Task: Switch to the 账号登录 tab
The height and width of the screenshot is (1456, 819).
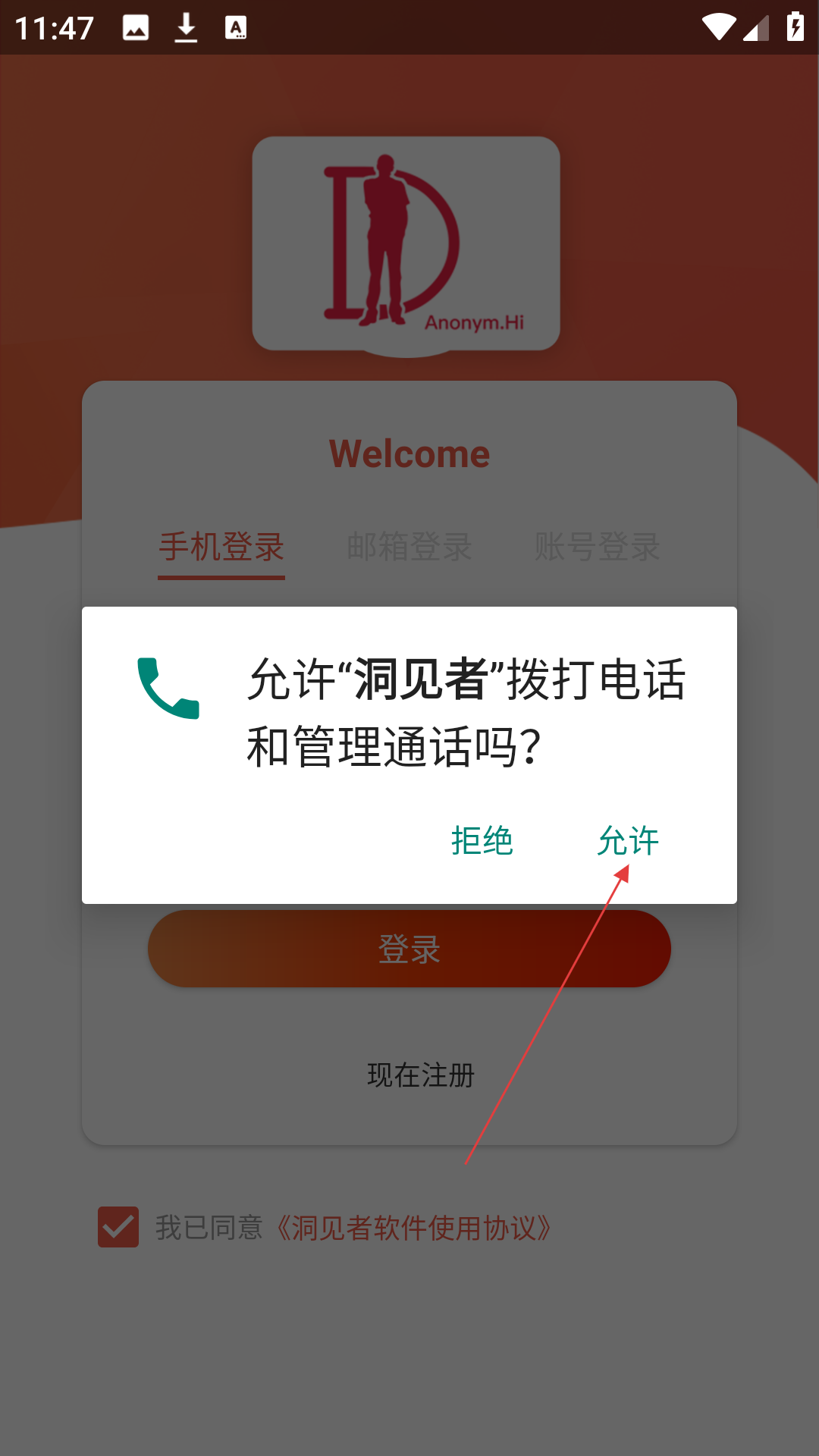Action: [x=598, y=547]
